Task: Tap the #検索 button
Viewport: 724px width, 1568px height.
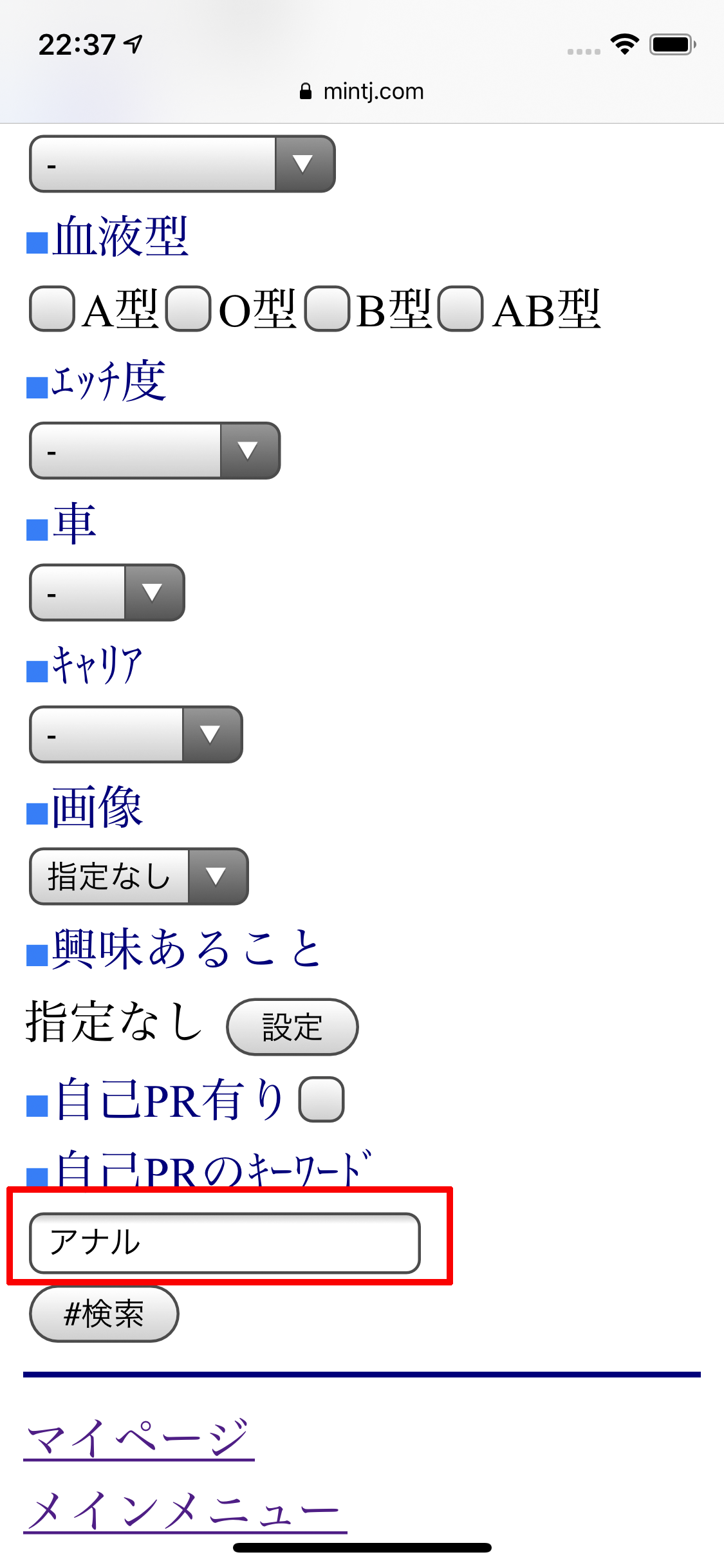Action: pyautogui.click(x=104, y=1314)
